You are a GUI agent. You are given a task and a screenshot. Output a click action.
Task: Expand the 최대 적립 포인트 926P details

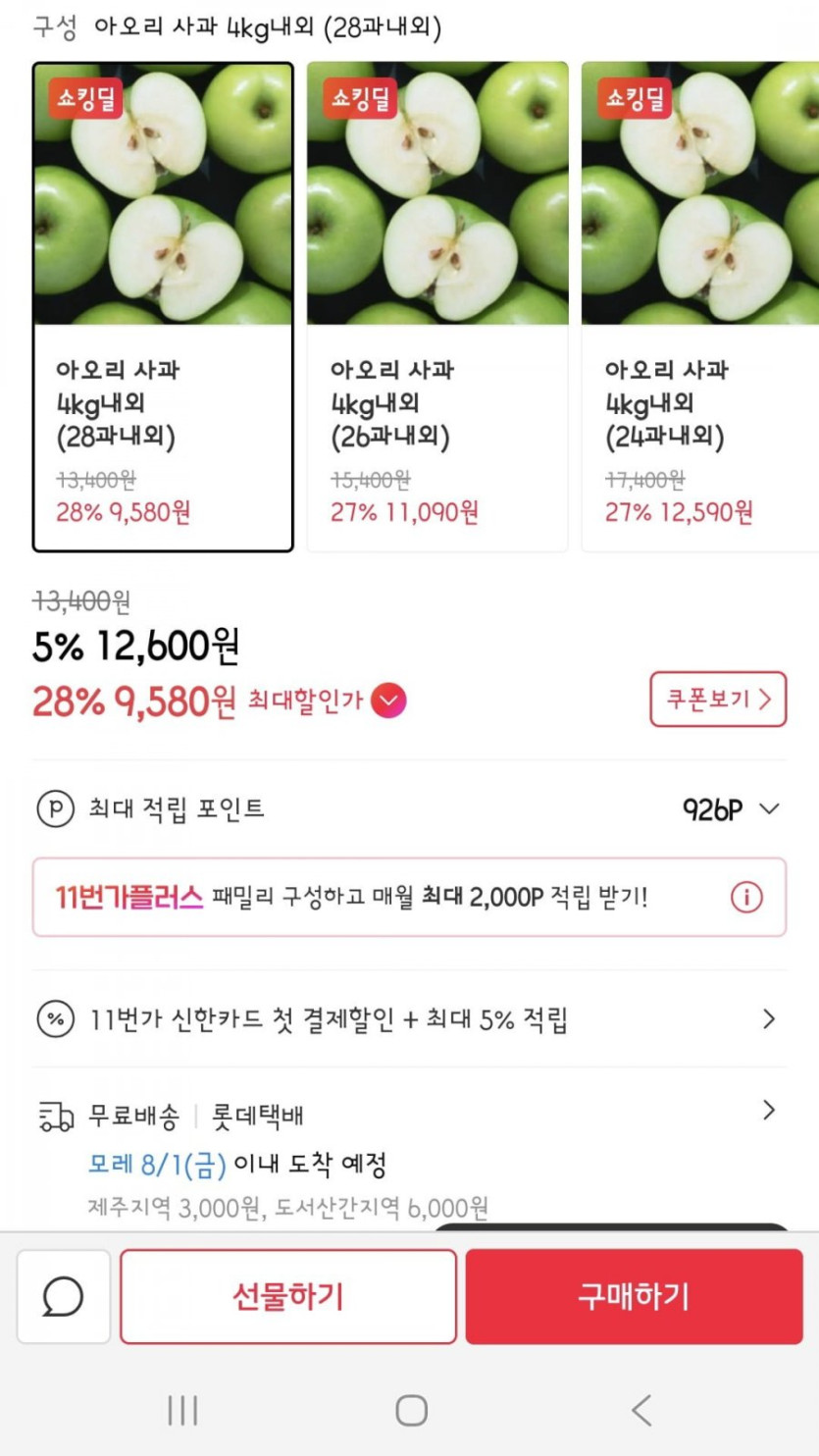[769, 809]
